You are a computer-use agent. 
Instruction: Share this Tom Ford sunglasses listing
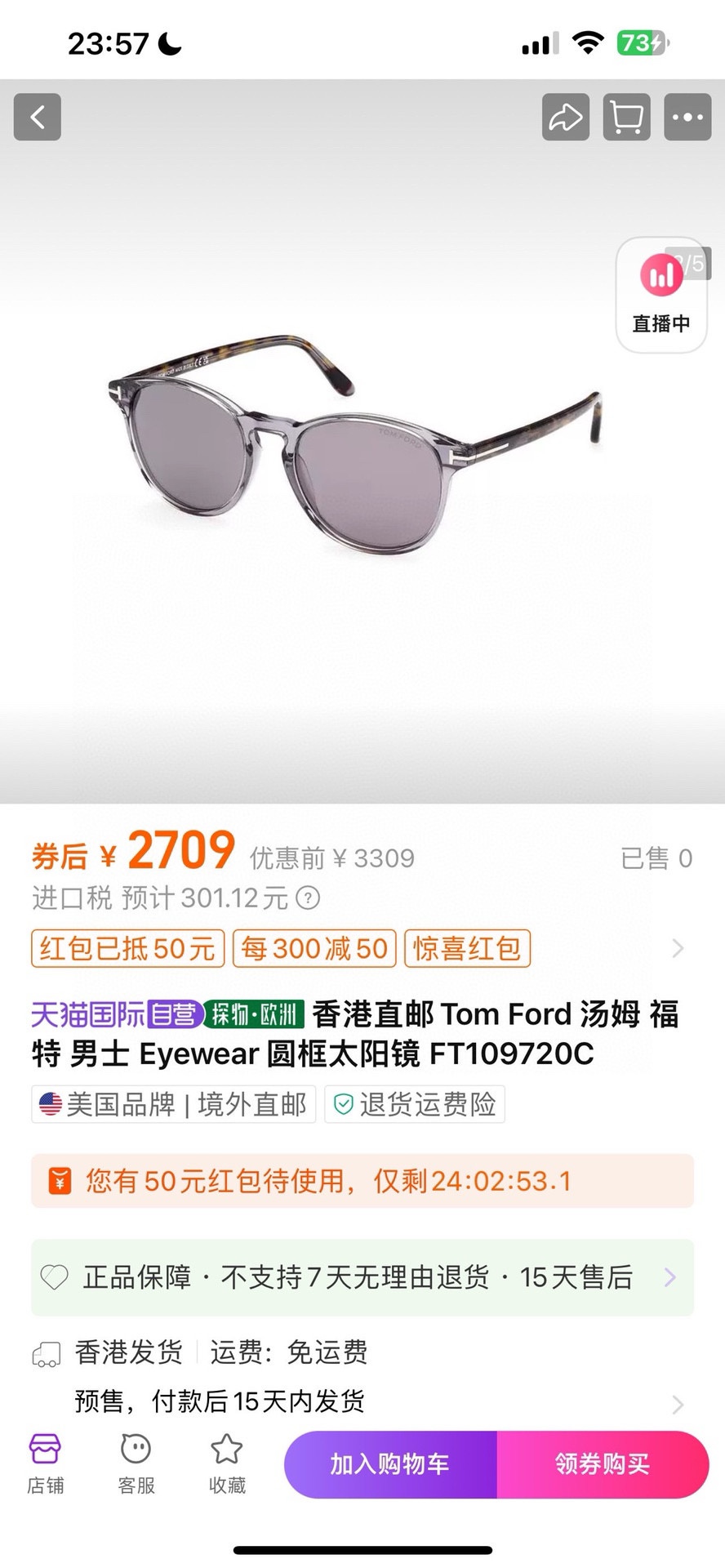(x=565, y=118)
